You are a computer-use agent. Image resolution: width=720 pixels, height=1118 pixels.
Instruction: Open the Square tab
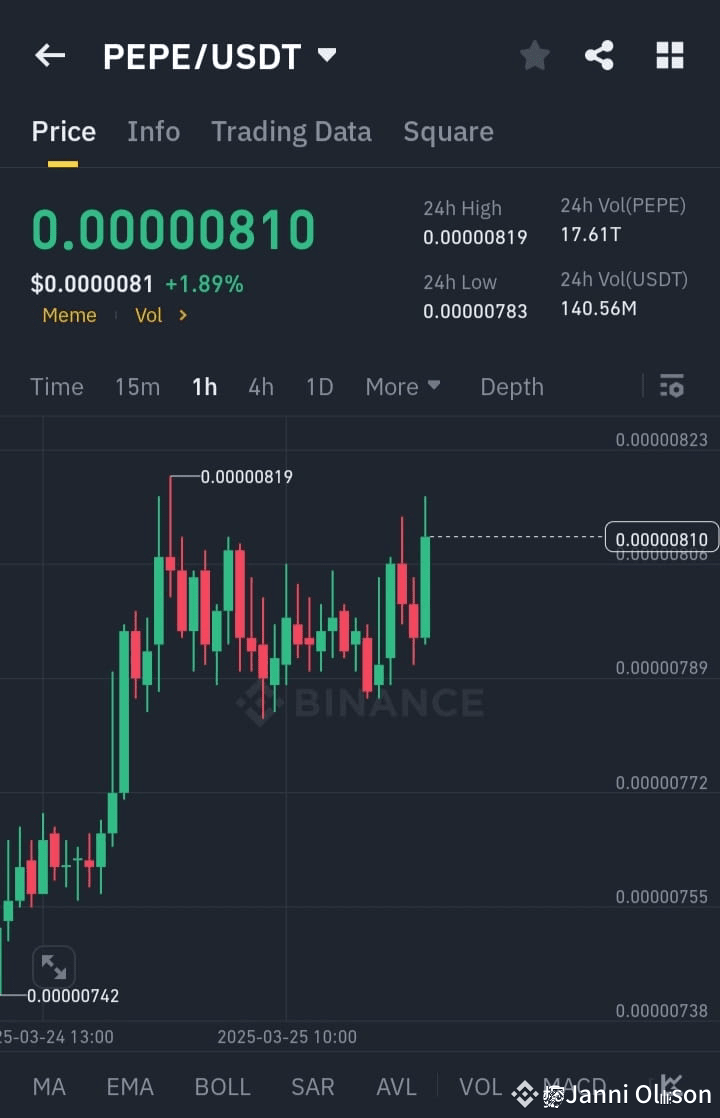[448, 131]
